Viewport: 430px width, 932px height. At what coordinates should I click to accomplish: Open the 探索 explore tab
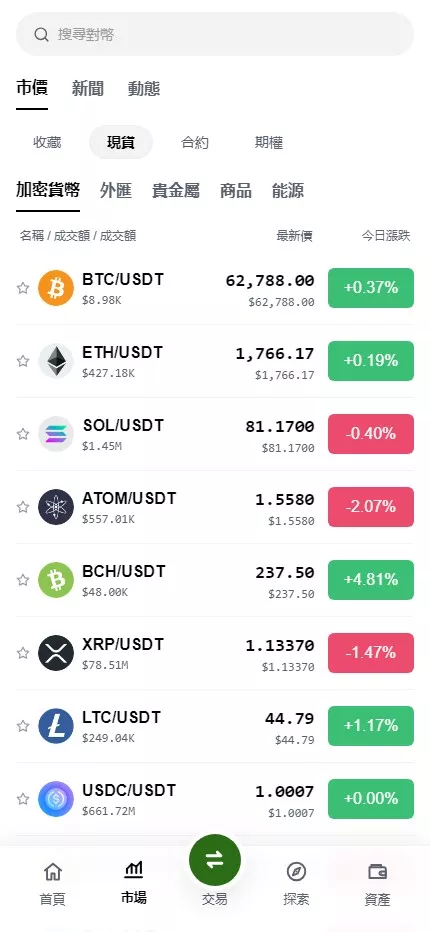[x=296, y=884]
